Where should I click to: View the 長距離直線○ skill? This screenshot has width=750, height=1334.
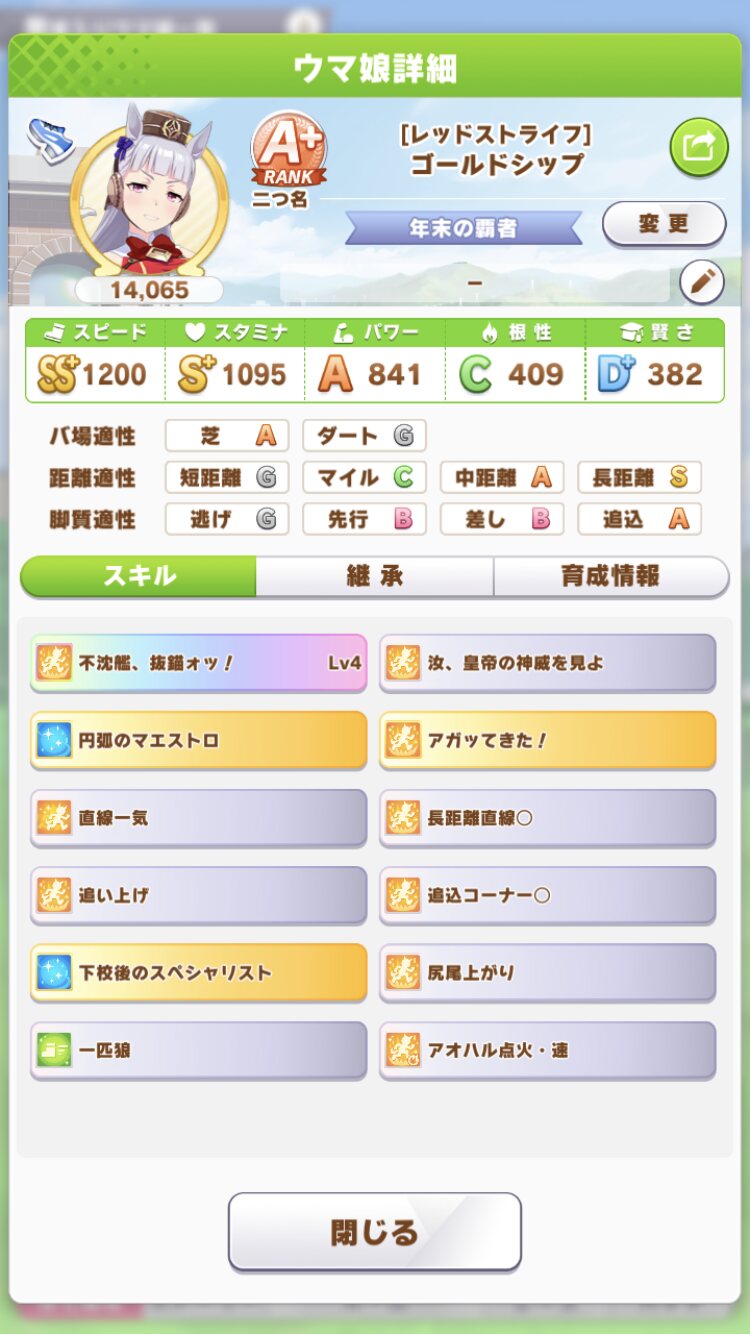click(547, 817)
